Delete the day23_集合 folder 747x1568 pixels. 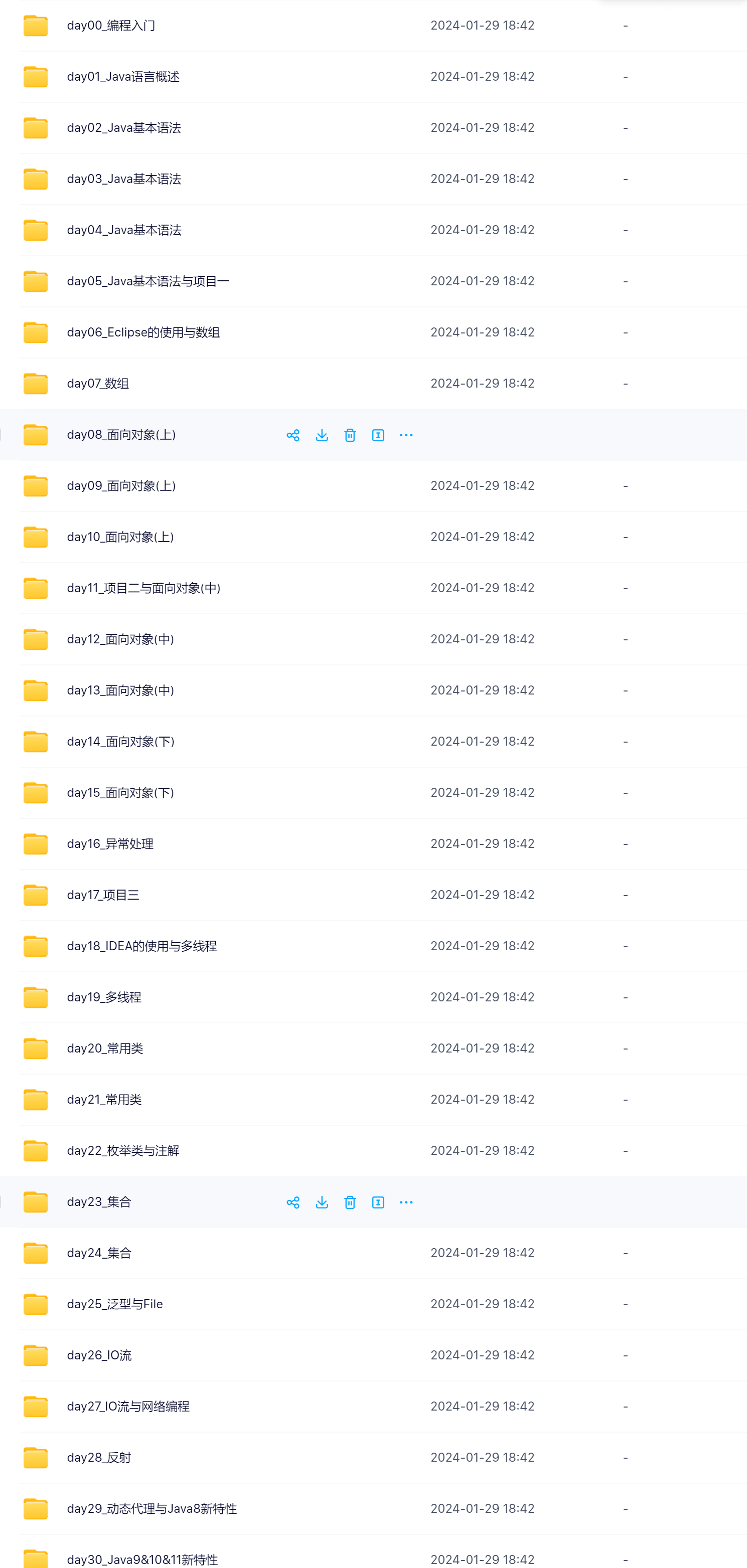point(350,1202)
